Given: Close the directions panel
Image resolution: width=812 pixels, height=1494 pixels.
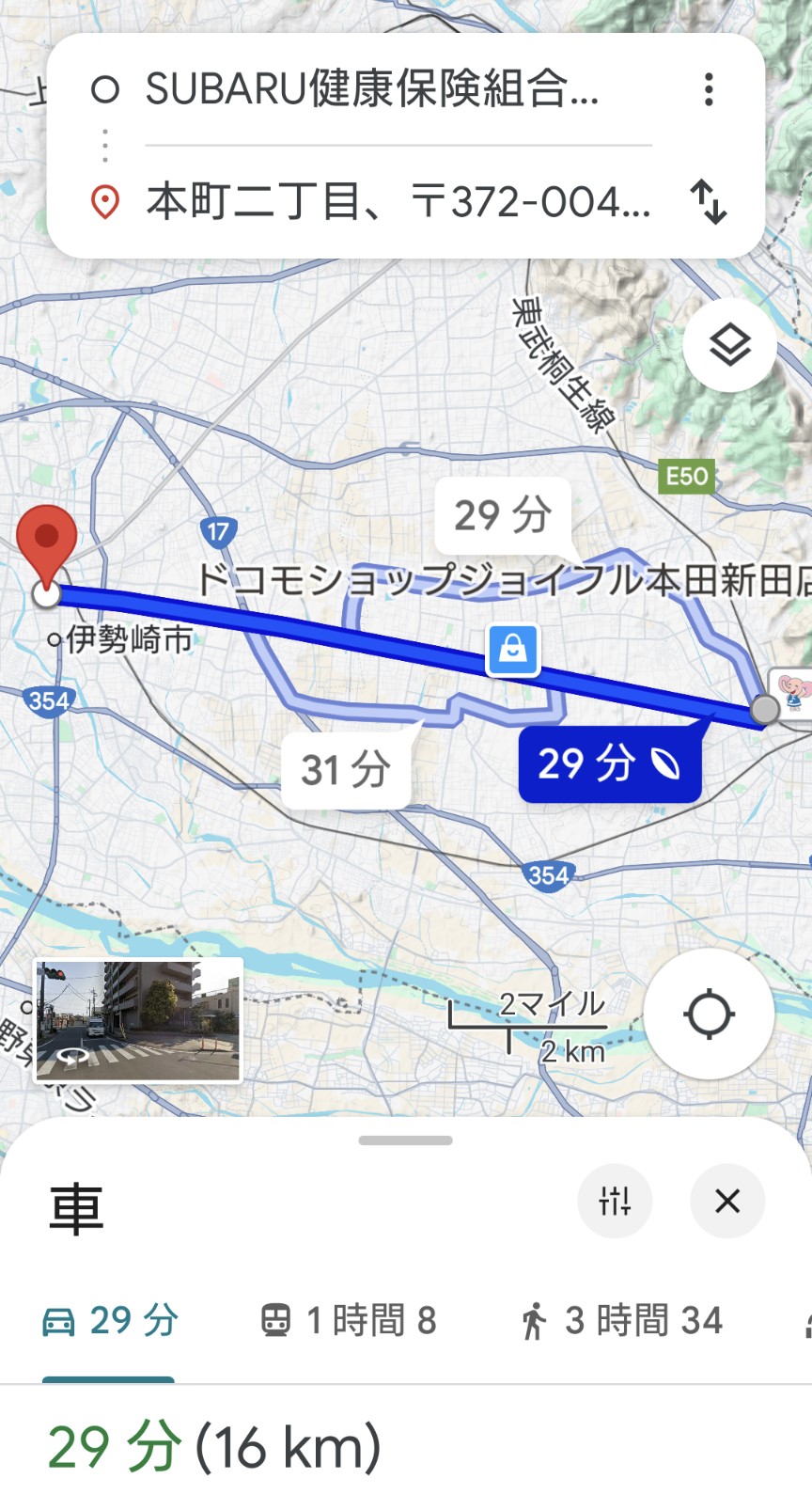Looking at the screenshot, I should pos(727,1201).
